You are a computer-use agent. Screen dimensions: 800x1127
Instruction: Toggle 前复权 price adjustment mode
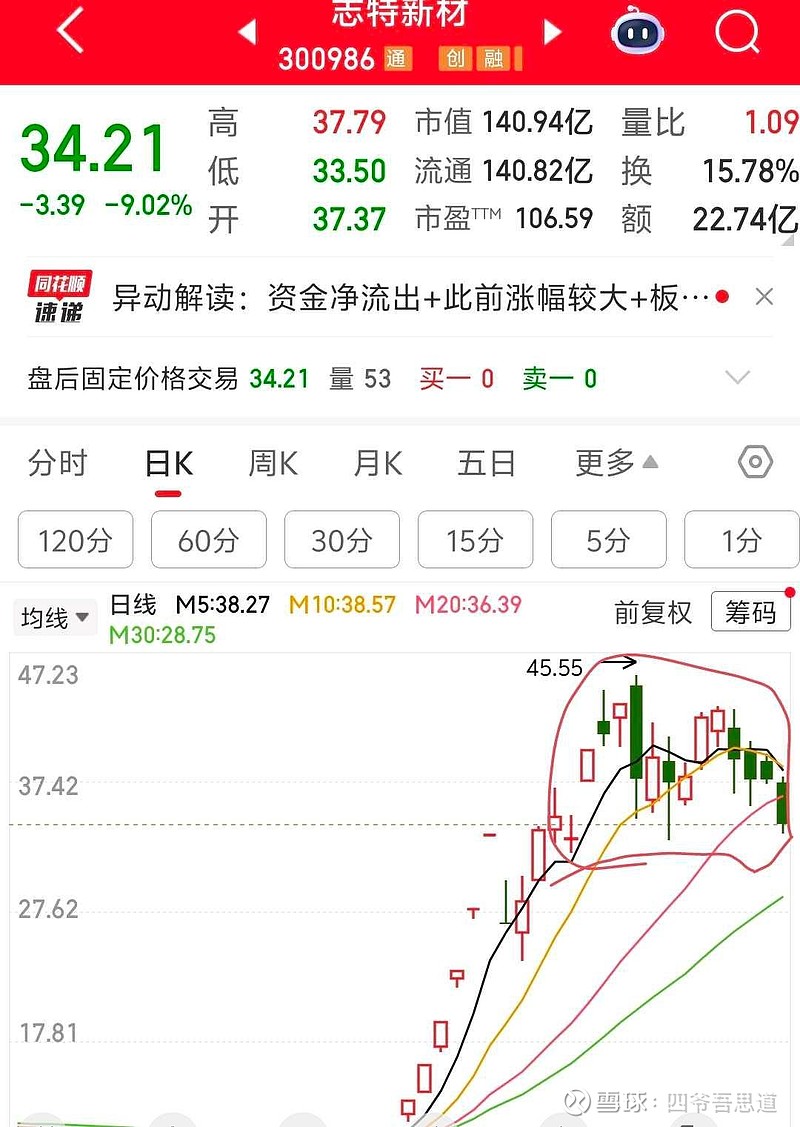[x=652, y=614]
